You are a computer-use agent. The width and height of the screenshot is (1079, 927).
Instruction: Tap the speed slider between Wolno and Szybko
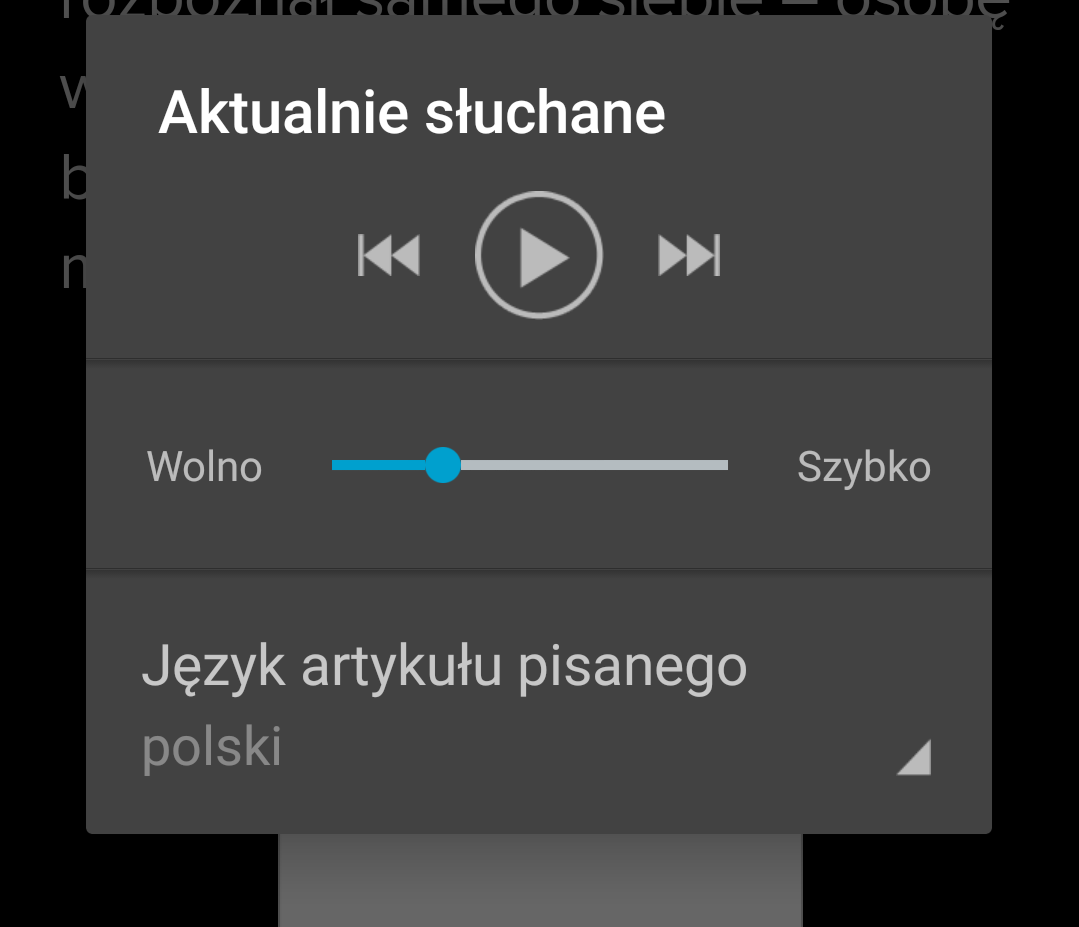(530, 465)
